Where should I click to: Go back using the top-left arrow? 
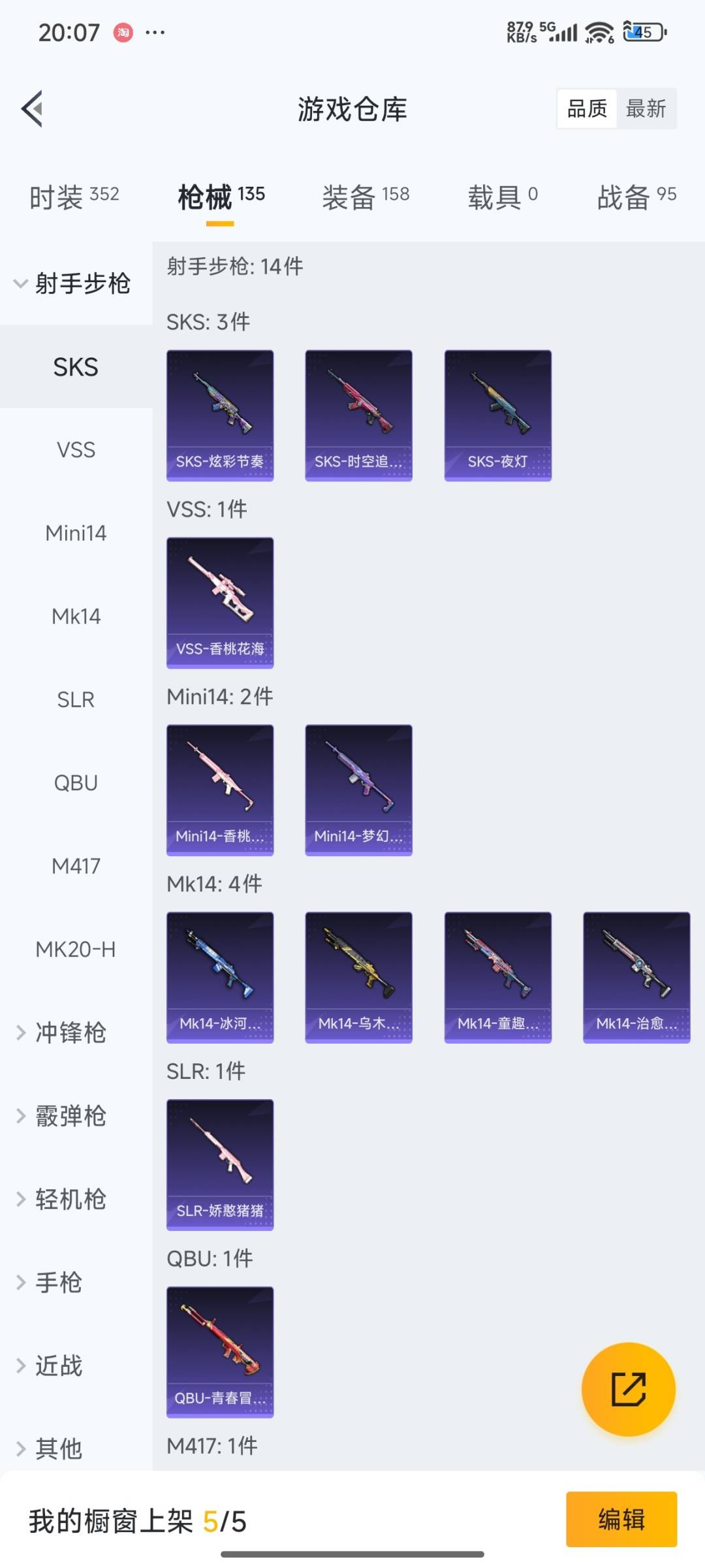(x=33, y=108)
